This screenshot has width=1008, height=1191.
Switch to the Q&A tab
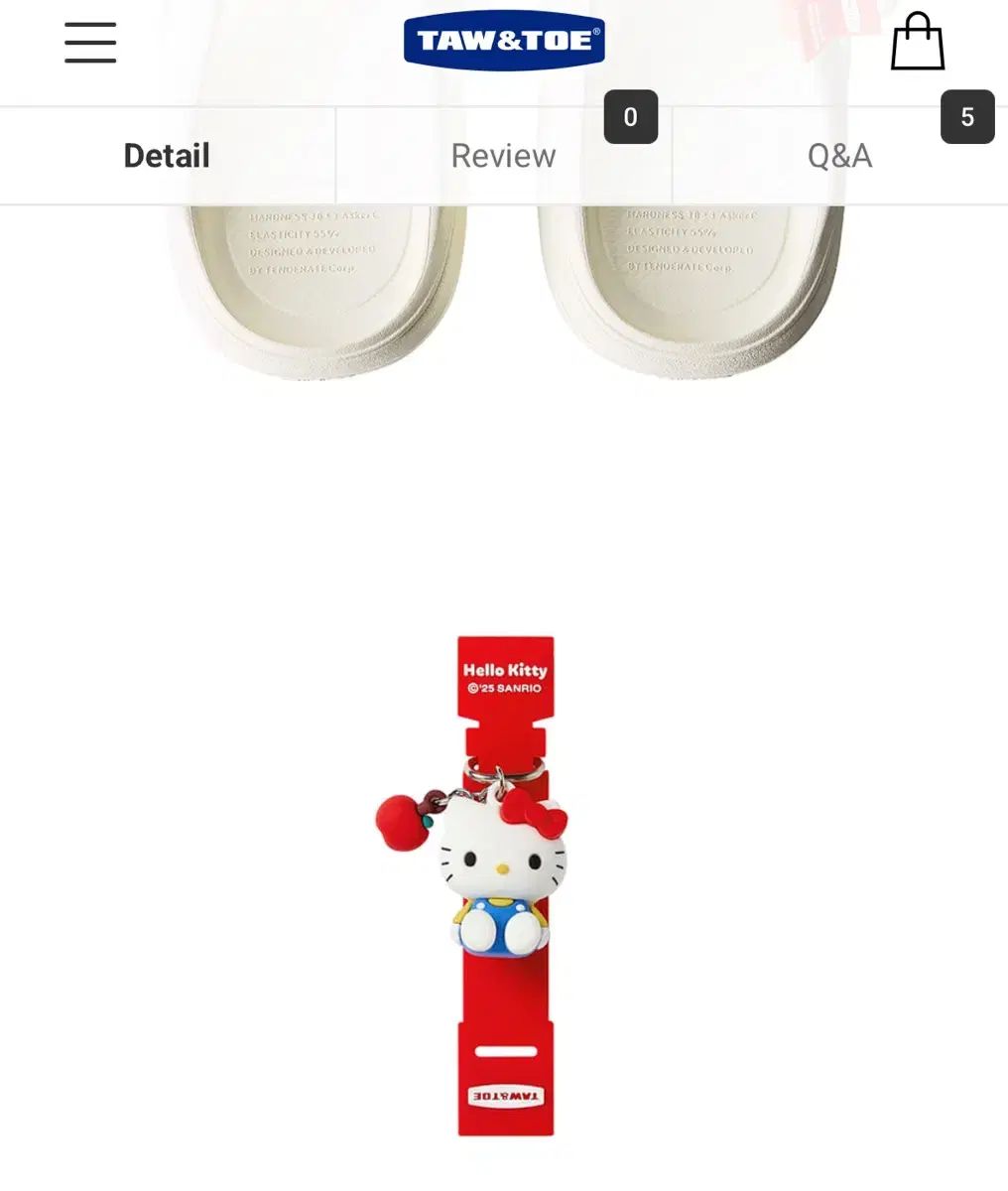839,156
